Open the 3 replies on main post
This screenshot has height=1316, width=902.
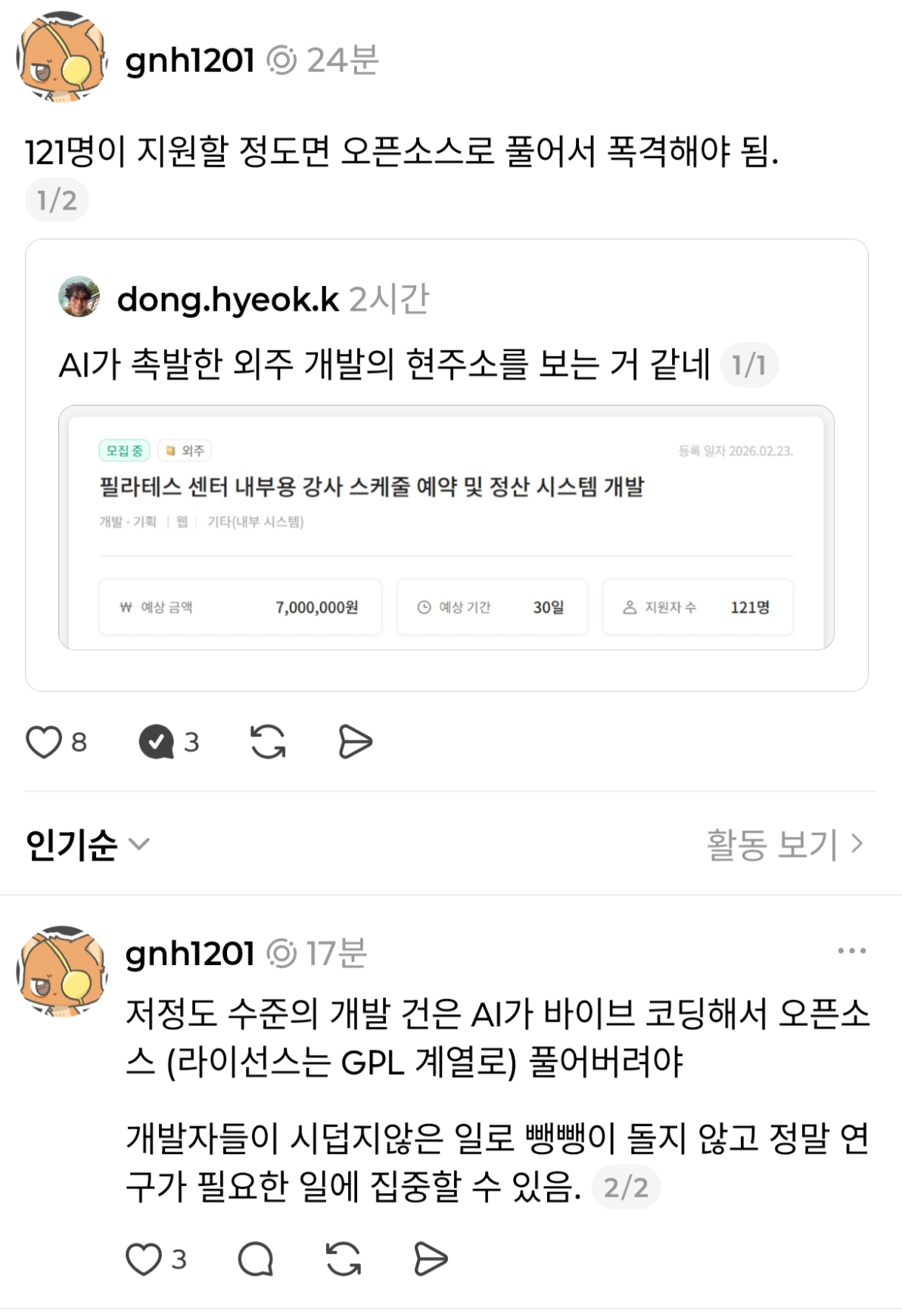157,742
